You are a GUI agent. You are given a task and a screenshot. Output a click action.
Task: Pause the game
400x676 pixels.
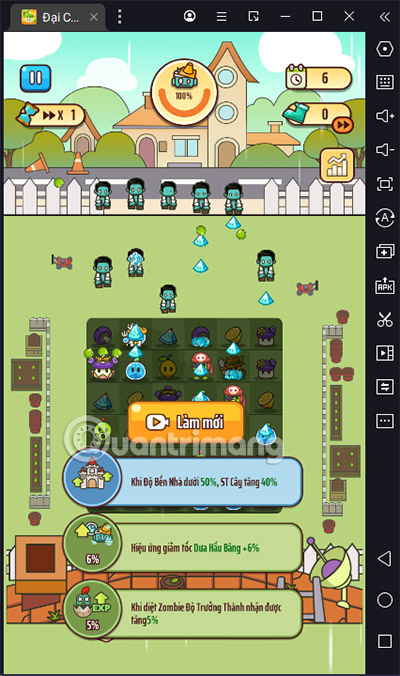point(36,78)
